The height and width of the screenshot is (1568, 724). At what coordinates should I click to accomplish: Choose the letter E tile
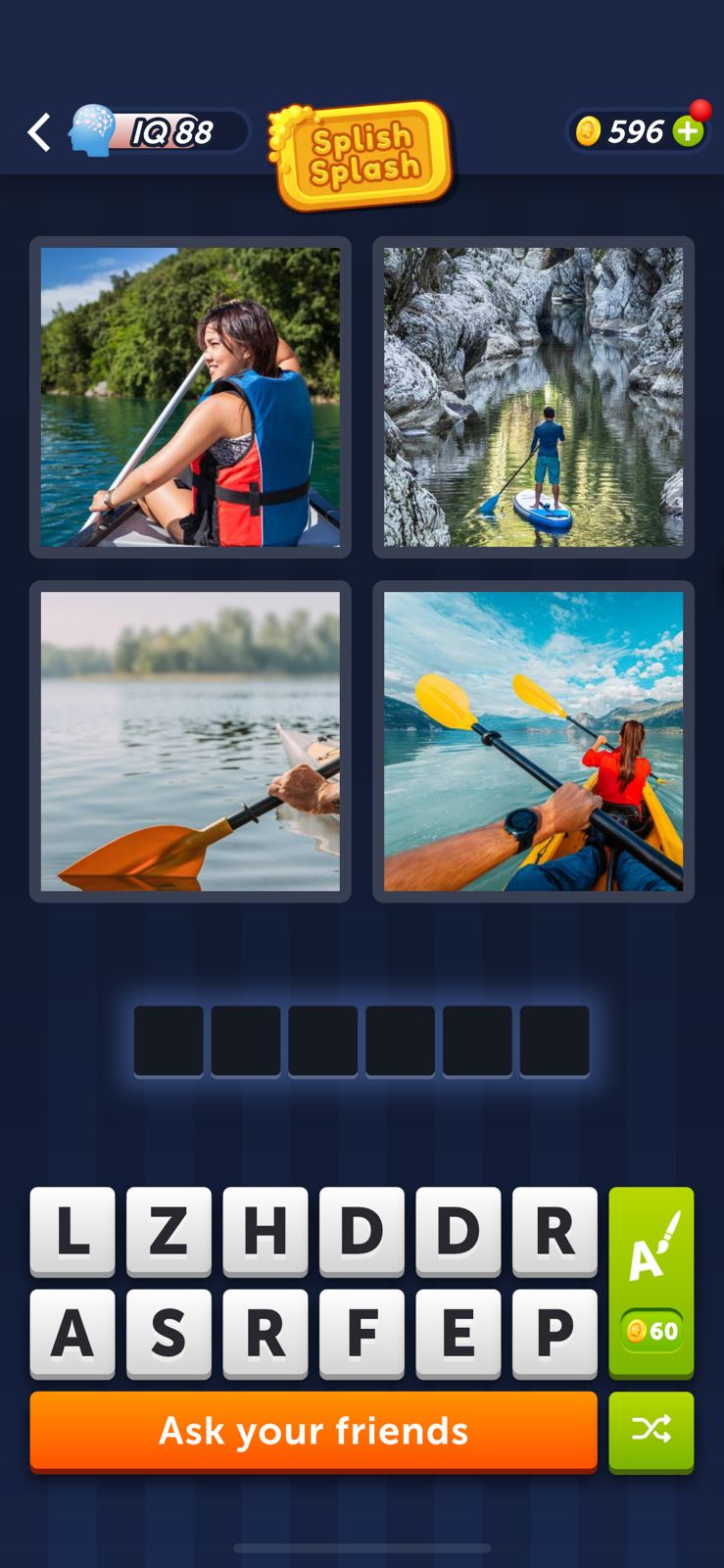458,1333
